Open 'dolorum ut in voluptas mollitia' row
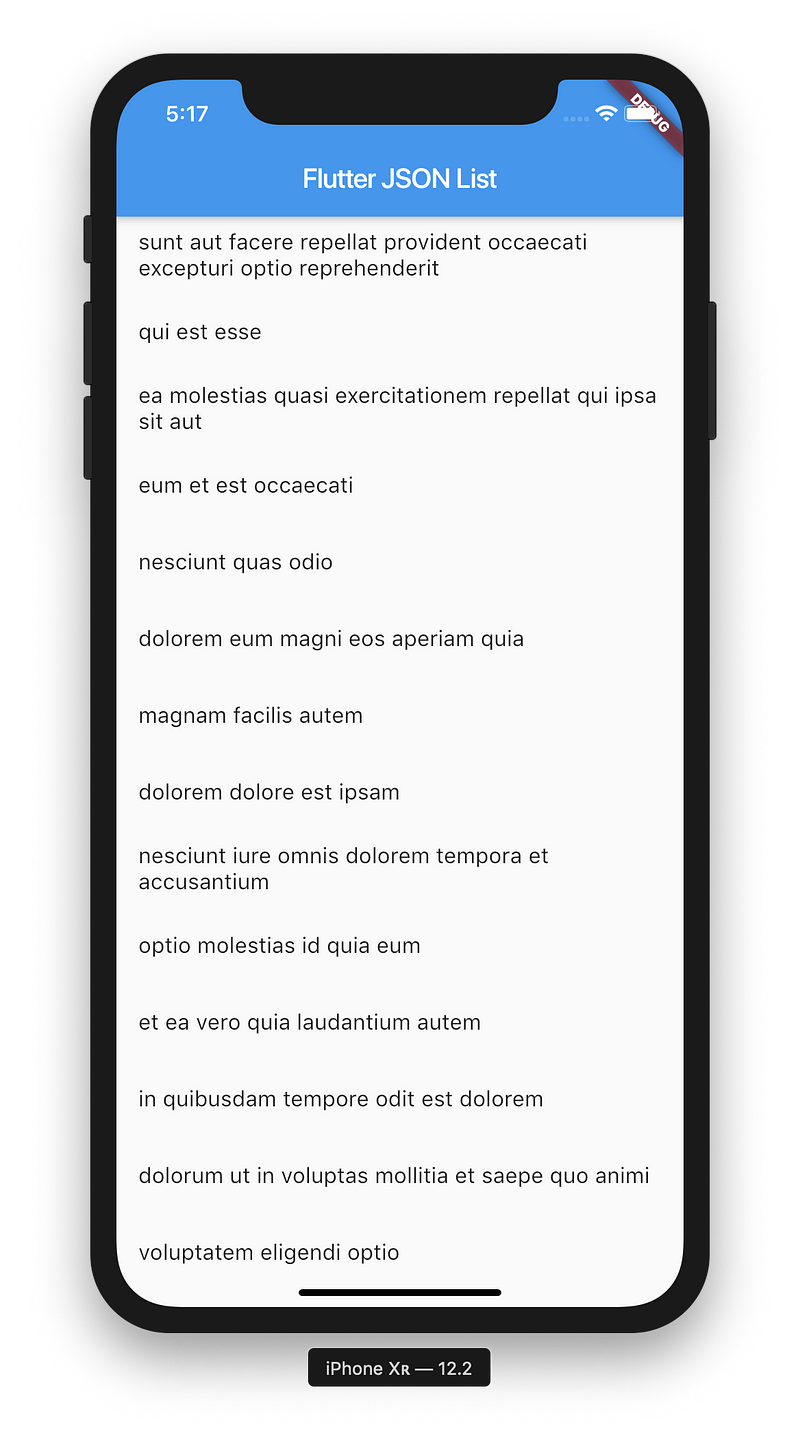The image size is (800, 1436). coord(394,1176)
